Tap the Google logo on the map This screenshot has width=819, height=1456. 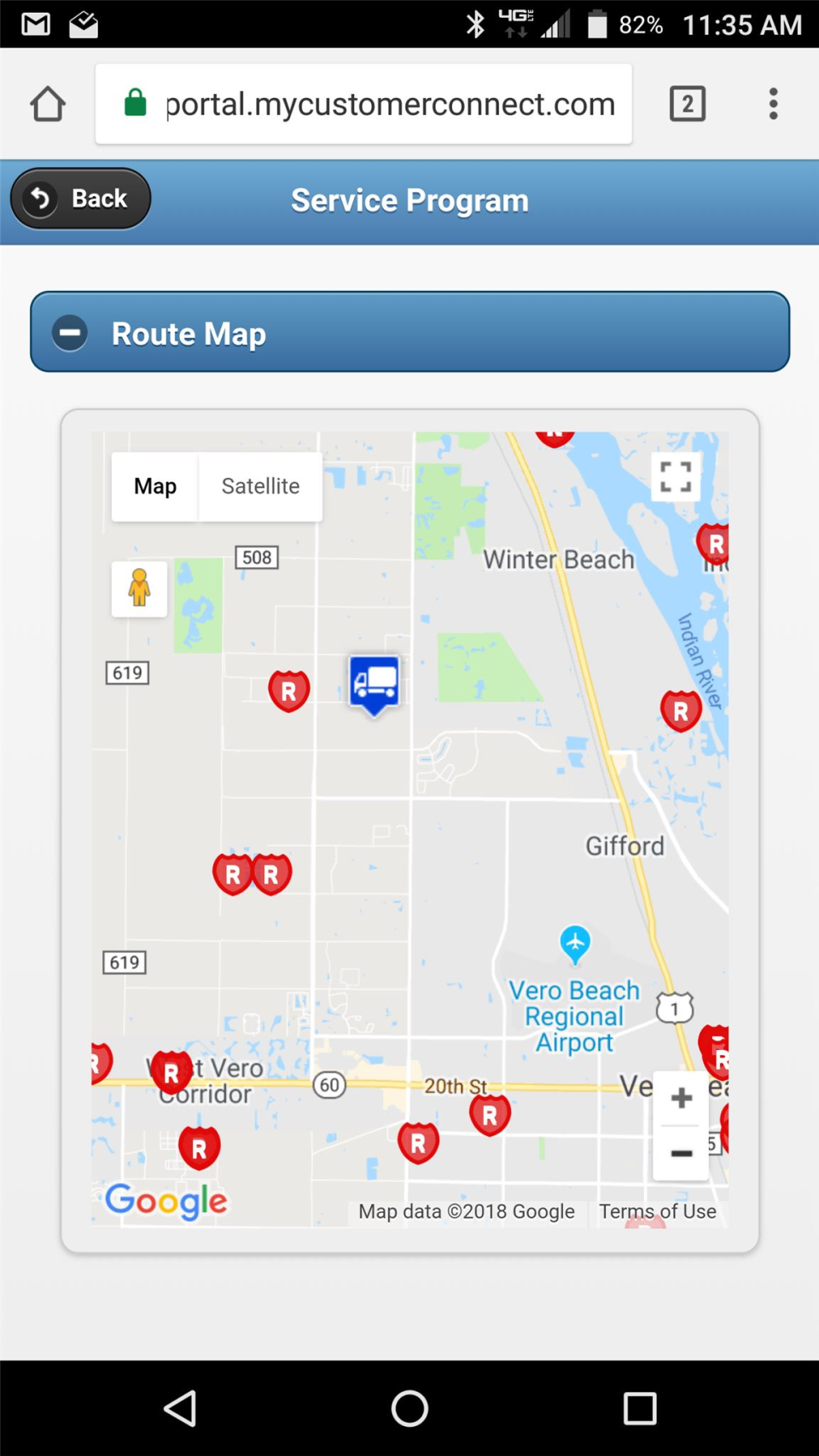165,1203
